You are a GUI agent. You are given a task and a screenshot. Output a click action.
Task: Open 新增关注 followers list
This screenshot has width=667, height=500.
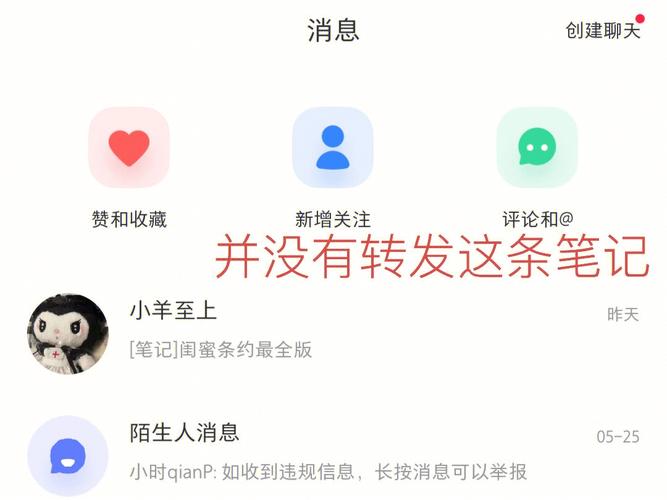click(332, 148)
